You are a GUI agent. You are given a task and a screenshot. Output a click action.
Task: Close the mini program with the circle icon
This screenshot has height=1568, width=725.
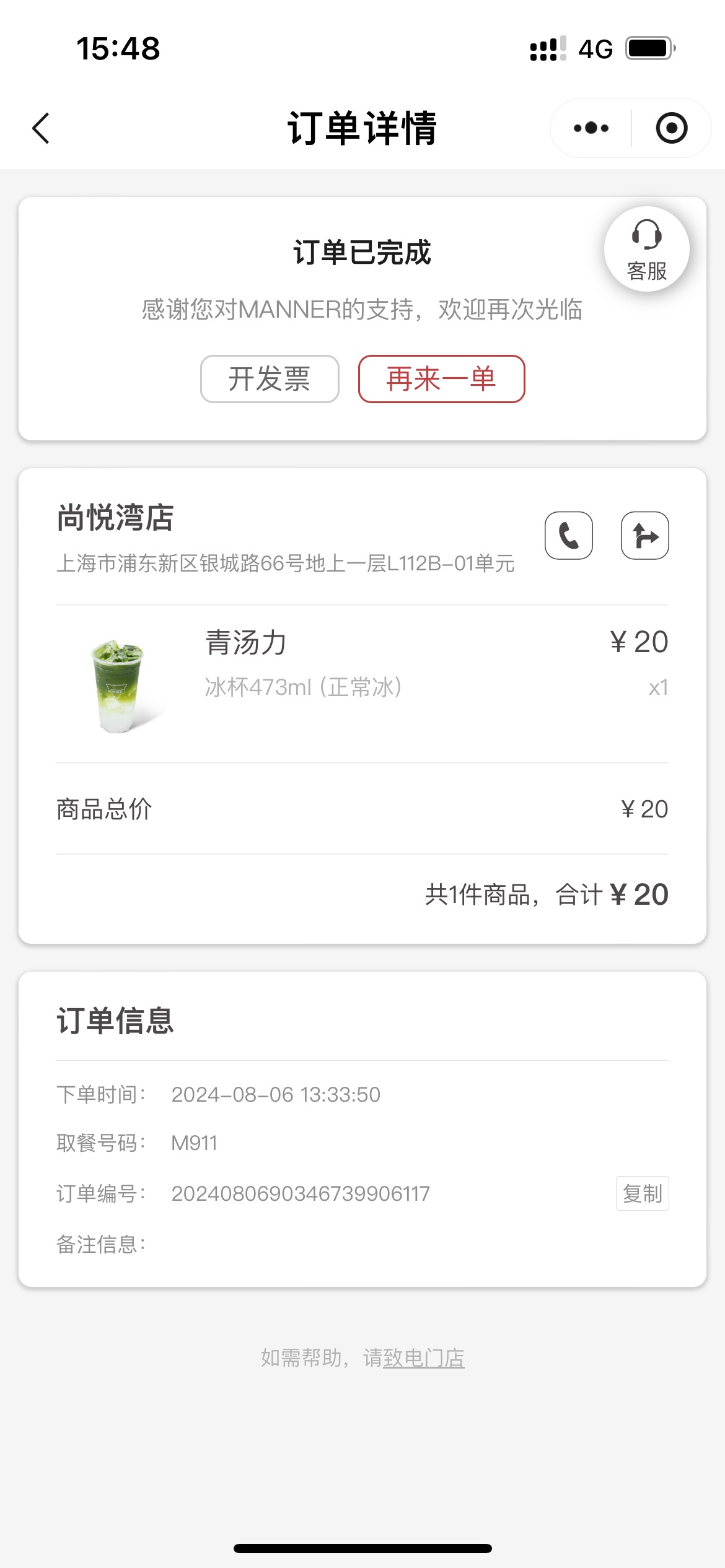click(x=672, y=128)
